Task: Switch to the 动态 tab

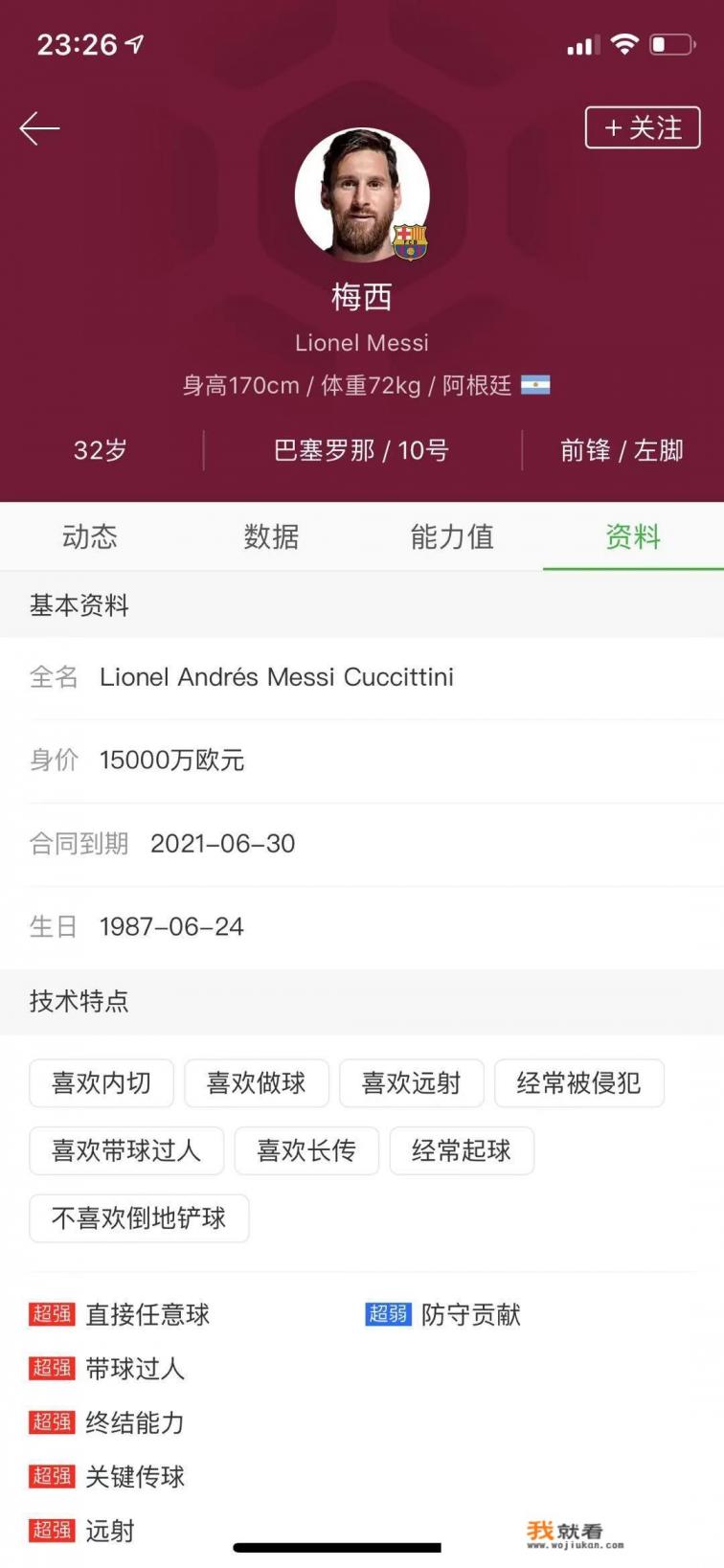Action: 89,537
